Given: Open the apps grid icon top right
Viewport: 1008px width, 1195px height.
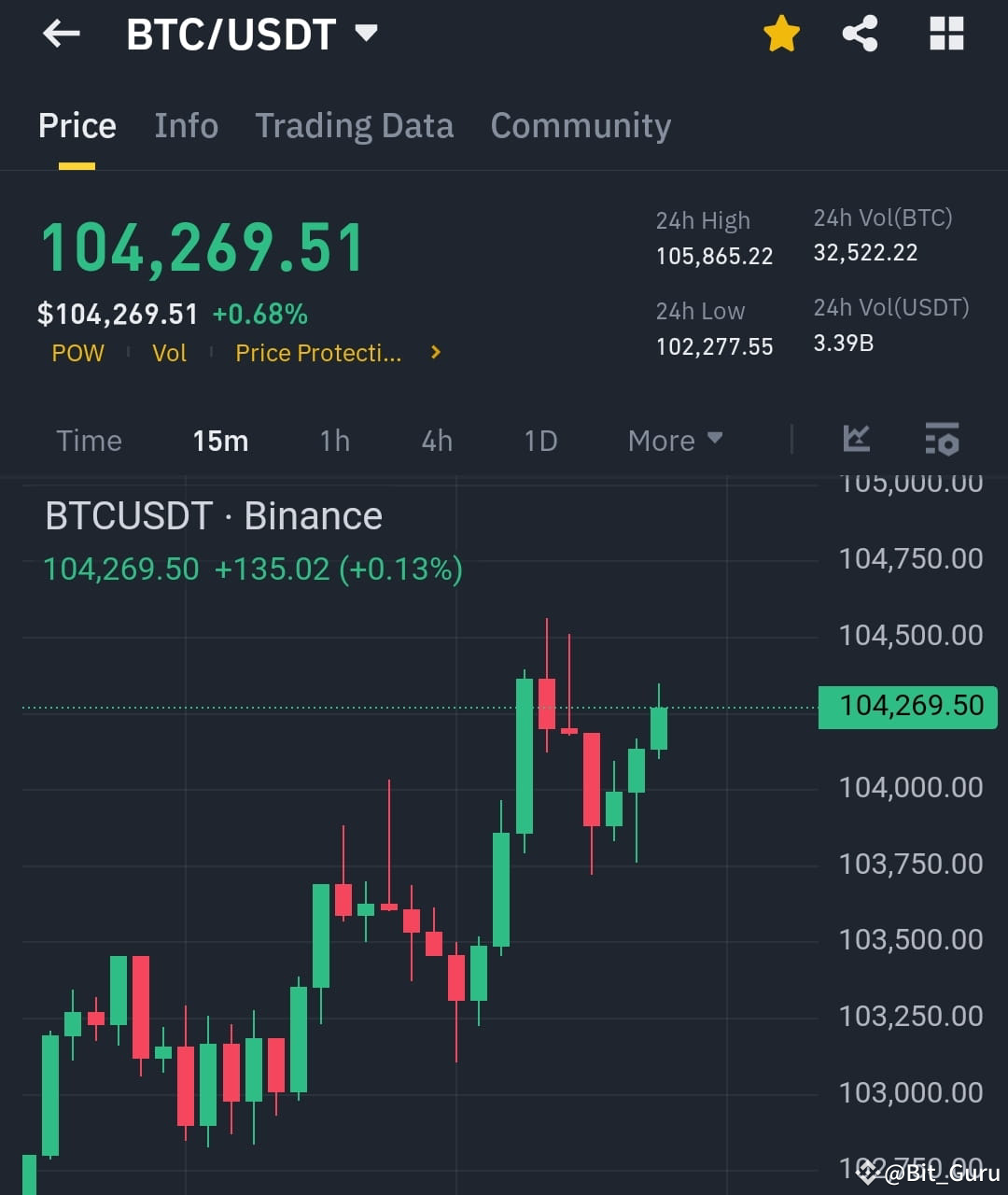Looking at the screenshot, I should pos(945,34).
